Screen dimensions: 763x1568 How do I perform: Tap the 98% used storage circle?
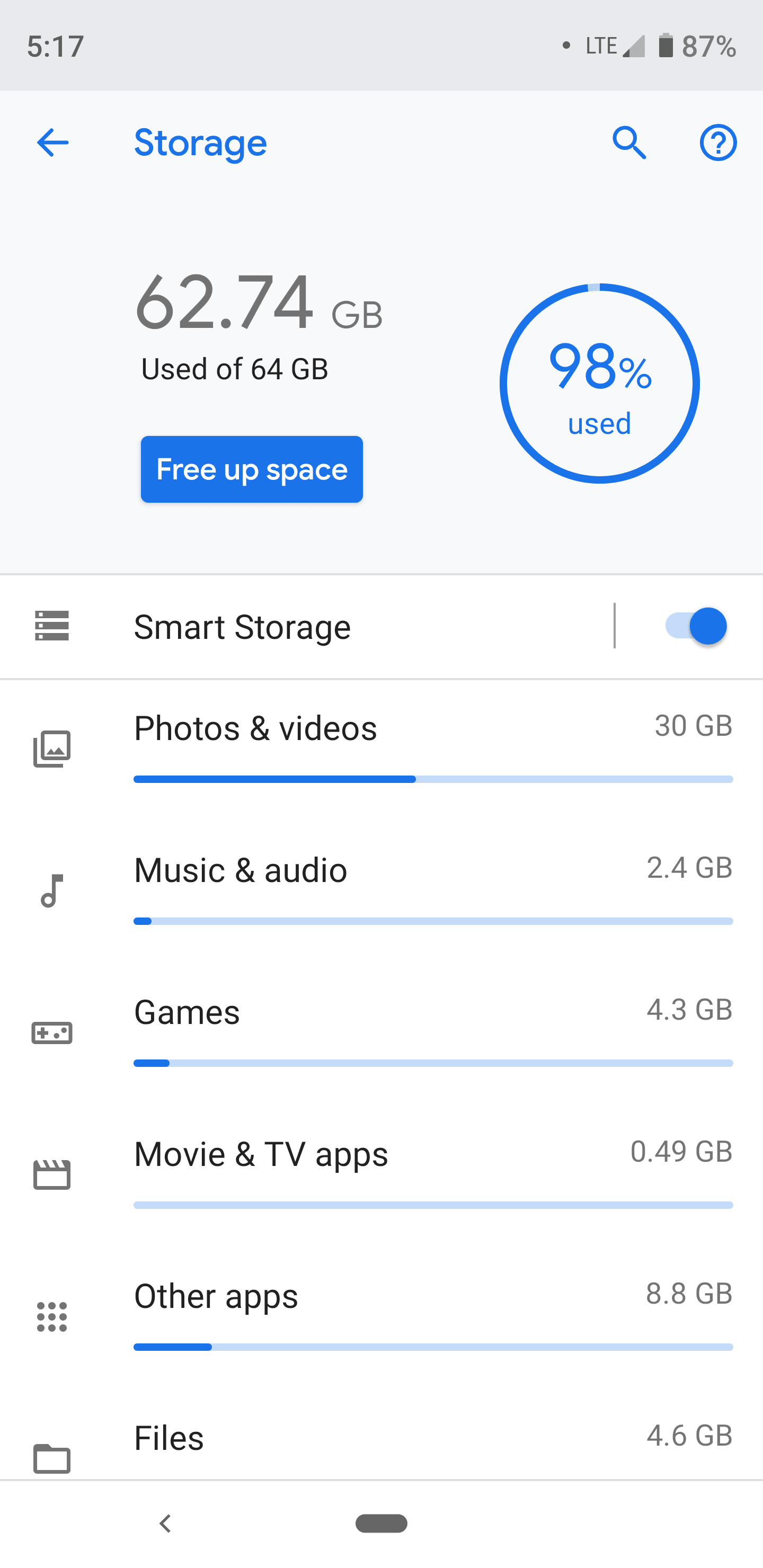tap(599, 384)
